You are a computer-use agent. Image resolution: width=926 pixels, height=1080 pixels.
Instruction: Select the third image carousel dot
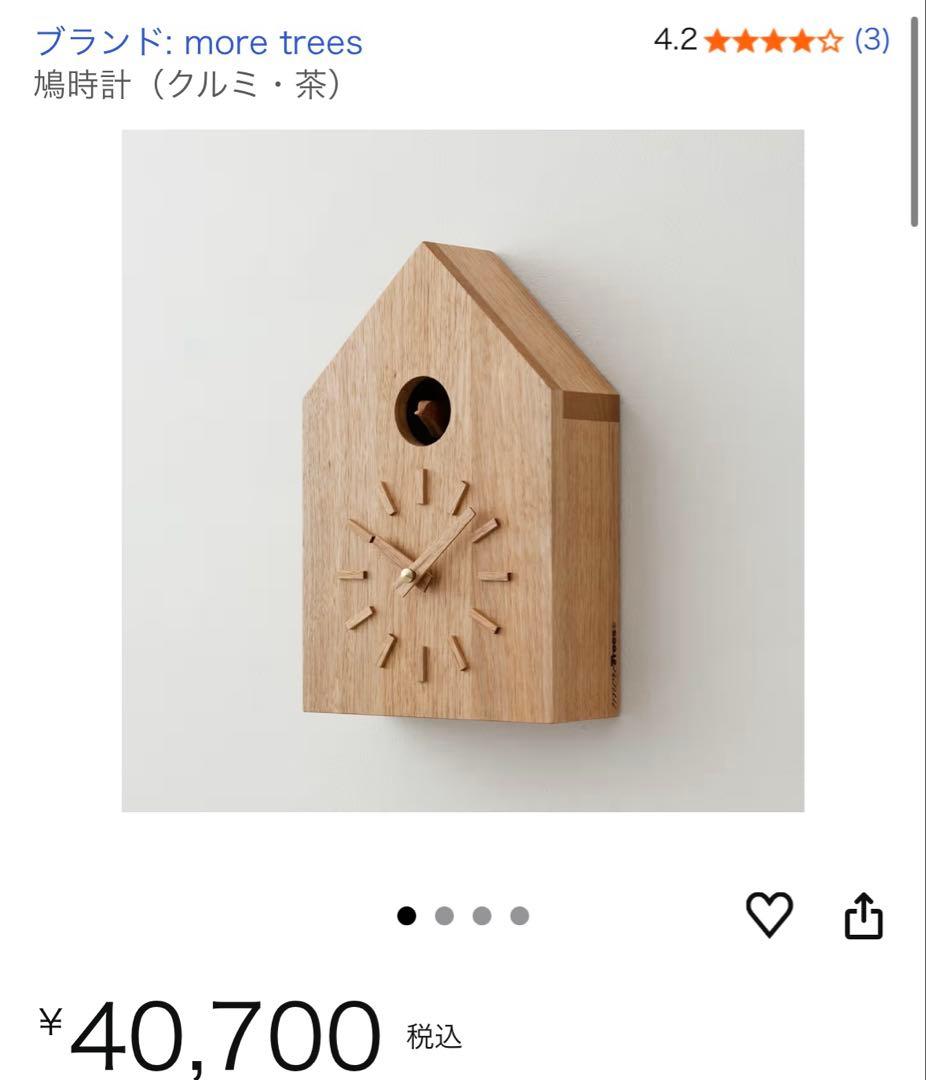pos(482,913)
